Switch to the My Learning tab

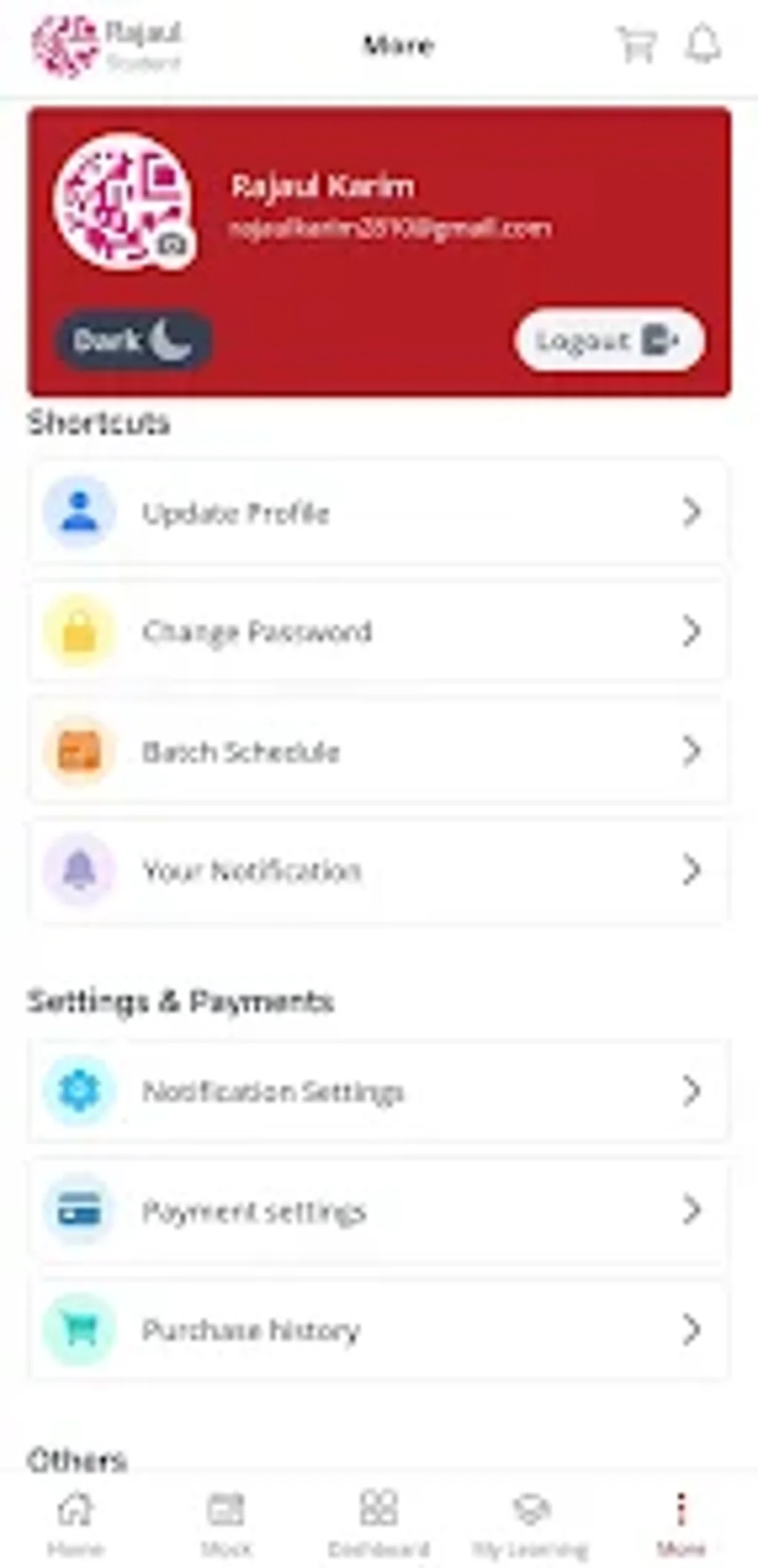pyautogui.click(x=531, y=1523)
